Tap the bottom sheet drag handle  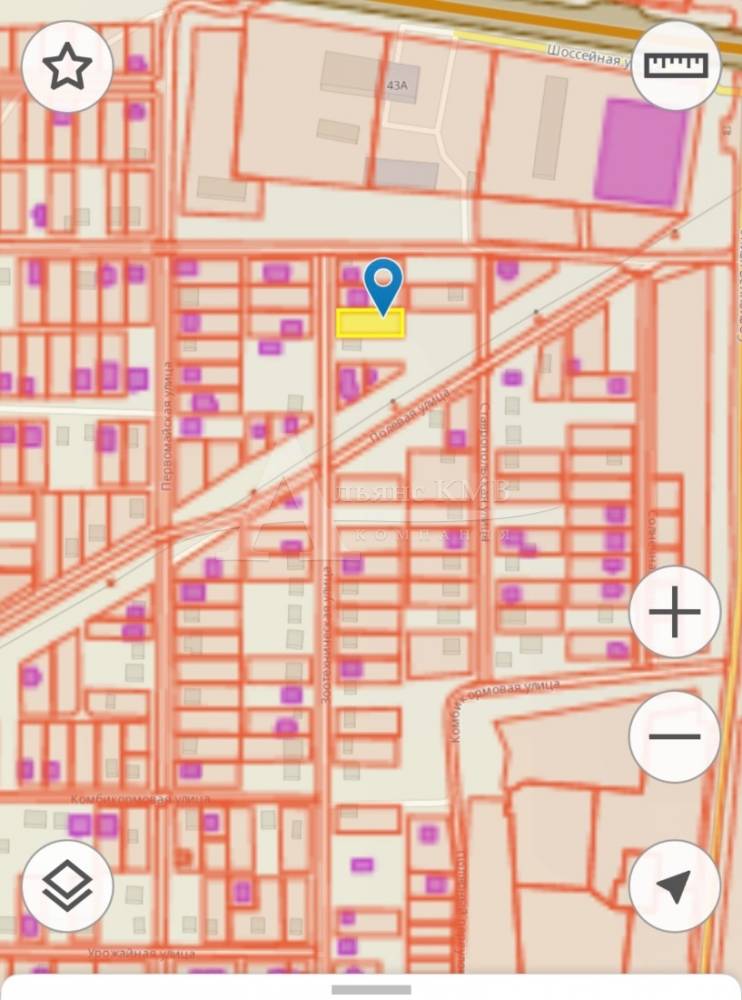click(371, 990)
